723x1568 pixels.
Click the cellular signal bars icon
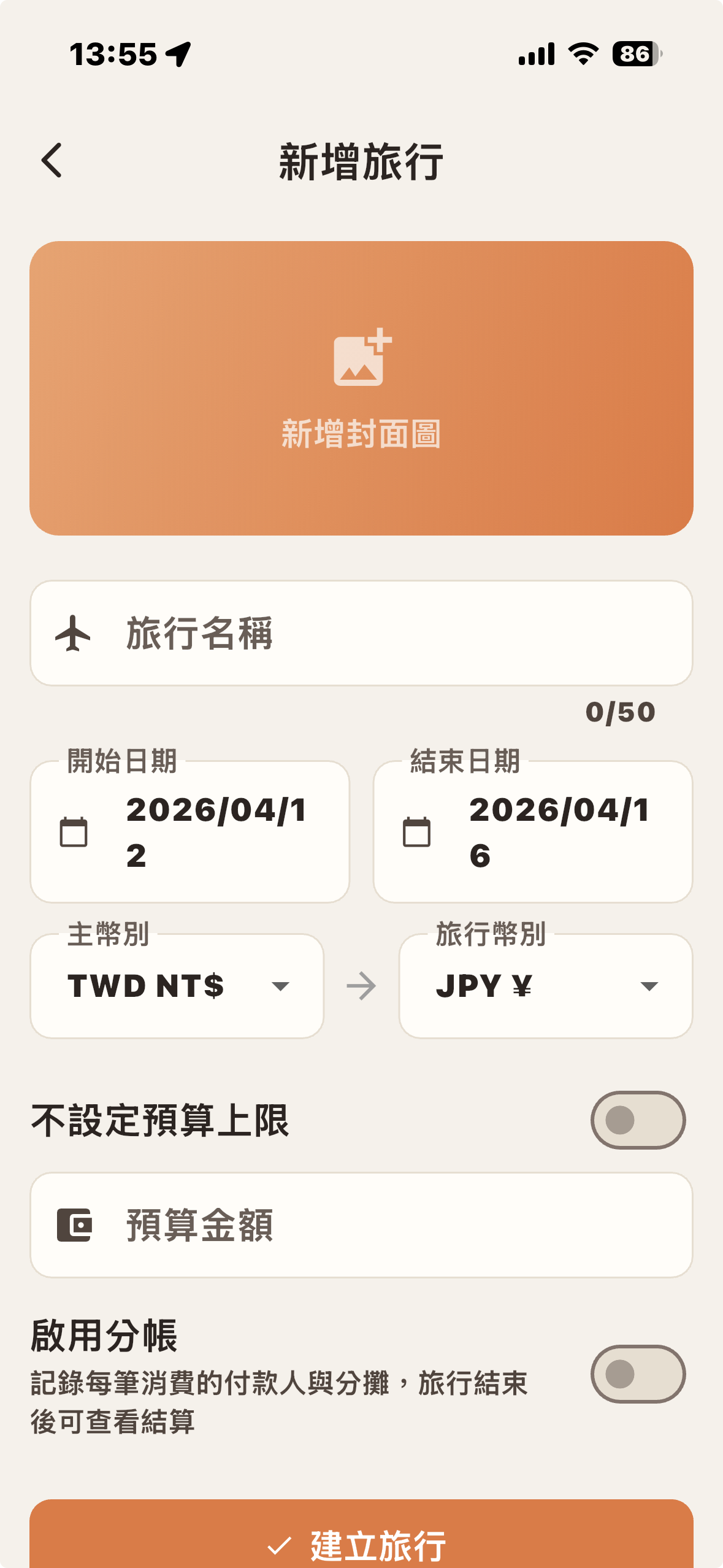[537, 54]
